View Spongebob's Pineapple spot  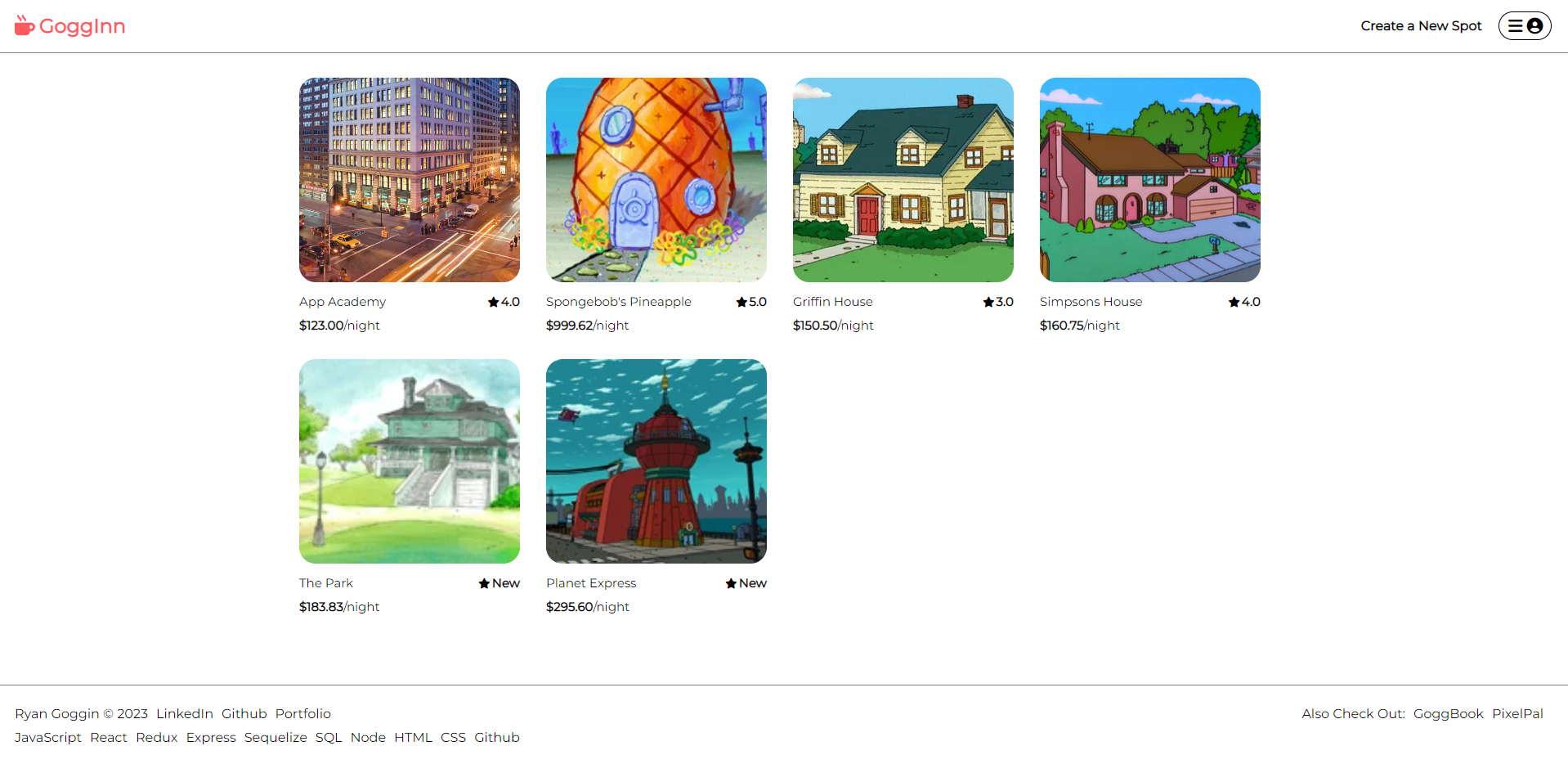click(x=656, y=180)
